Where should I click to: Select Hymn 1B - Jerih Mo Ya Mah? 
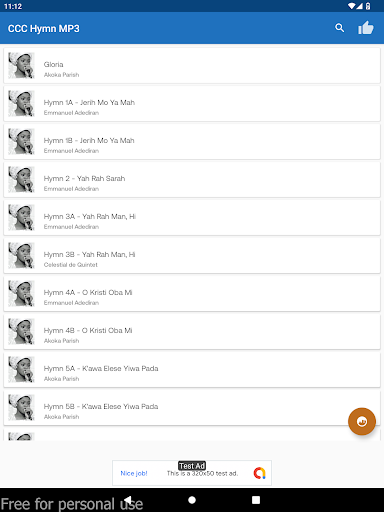point(192,142)
